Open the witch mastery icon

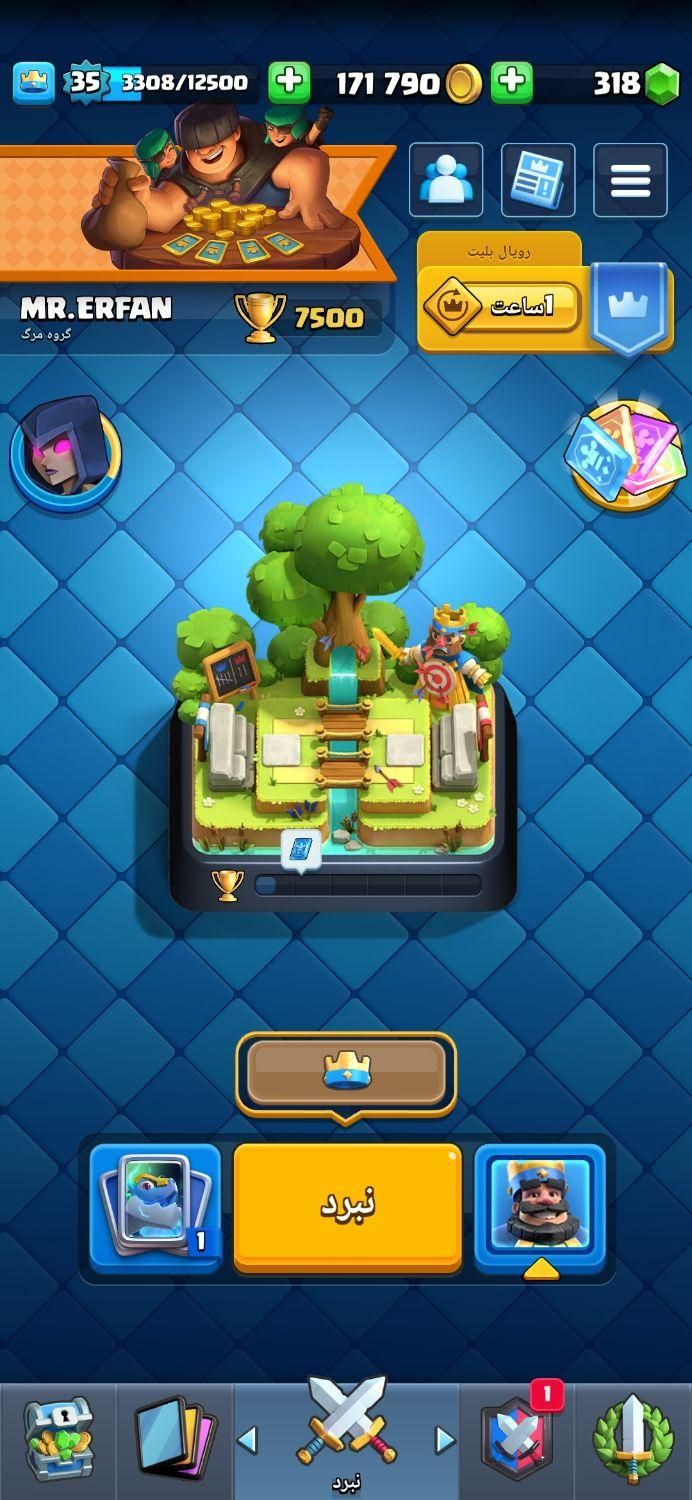pyautogui.click(x=66, y=450)
